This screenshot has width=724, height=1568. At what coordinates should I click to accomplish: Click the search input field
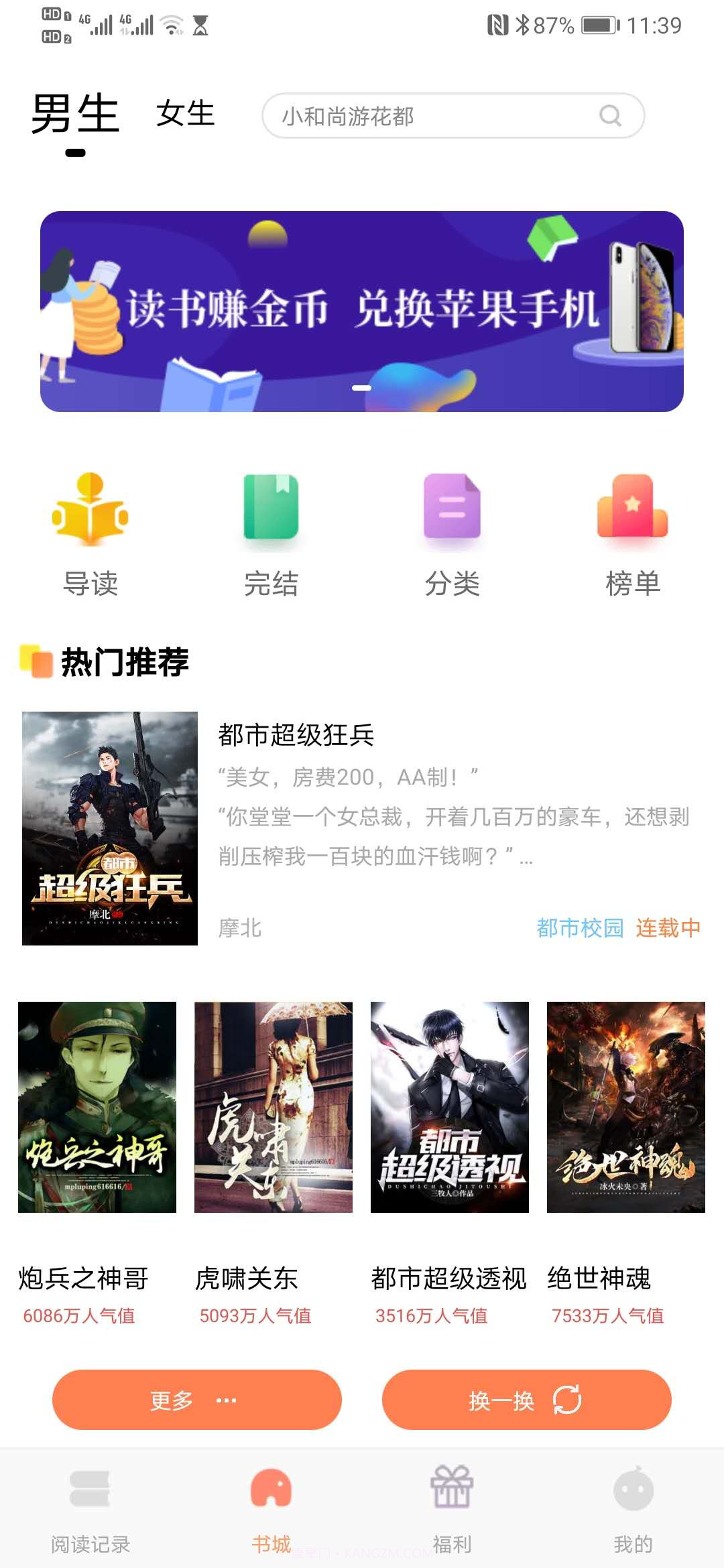pyautogui.click(x=429, y=115)
